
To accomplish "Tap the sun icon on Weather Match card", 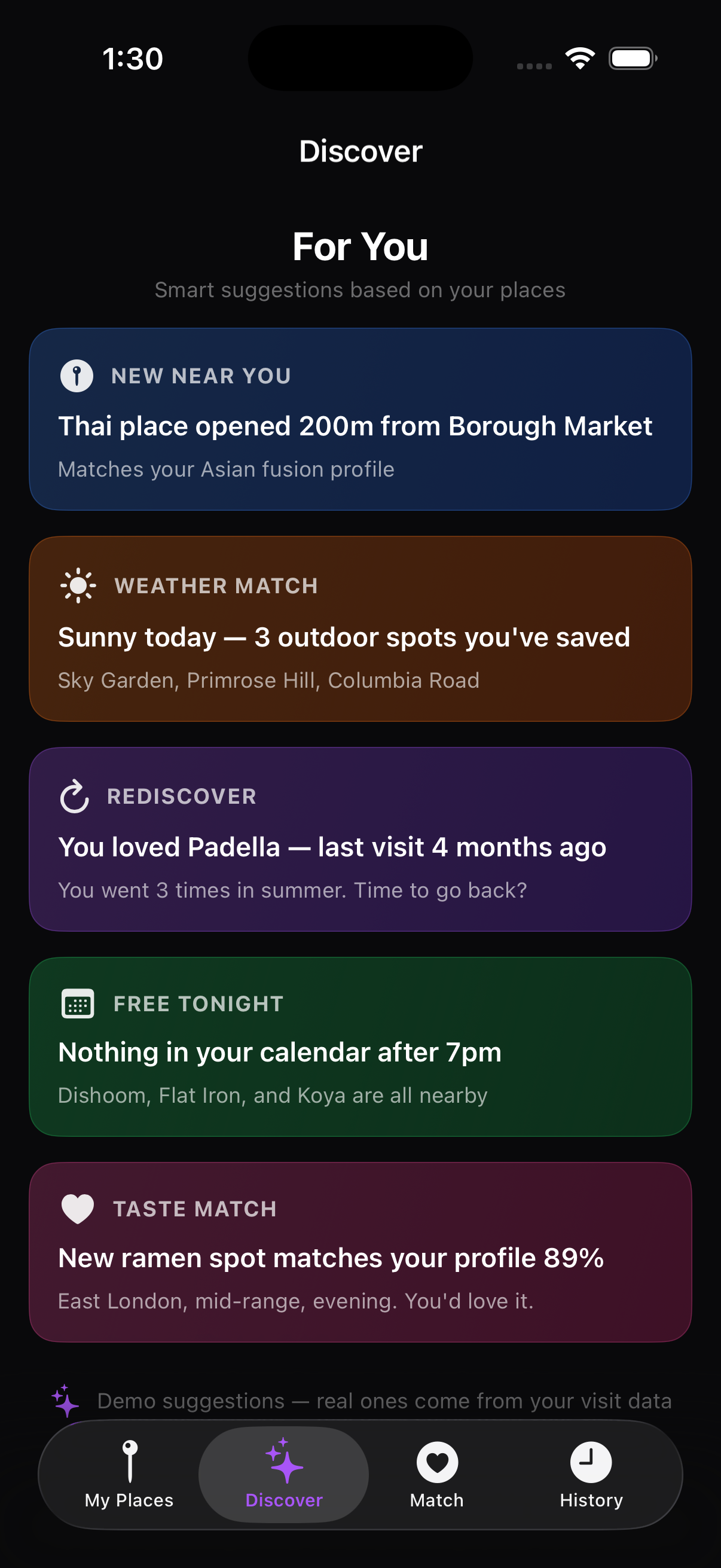I will click(x=77, y=585).
